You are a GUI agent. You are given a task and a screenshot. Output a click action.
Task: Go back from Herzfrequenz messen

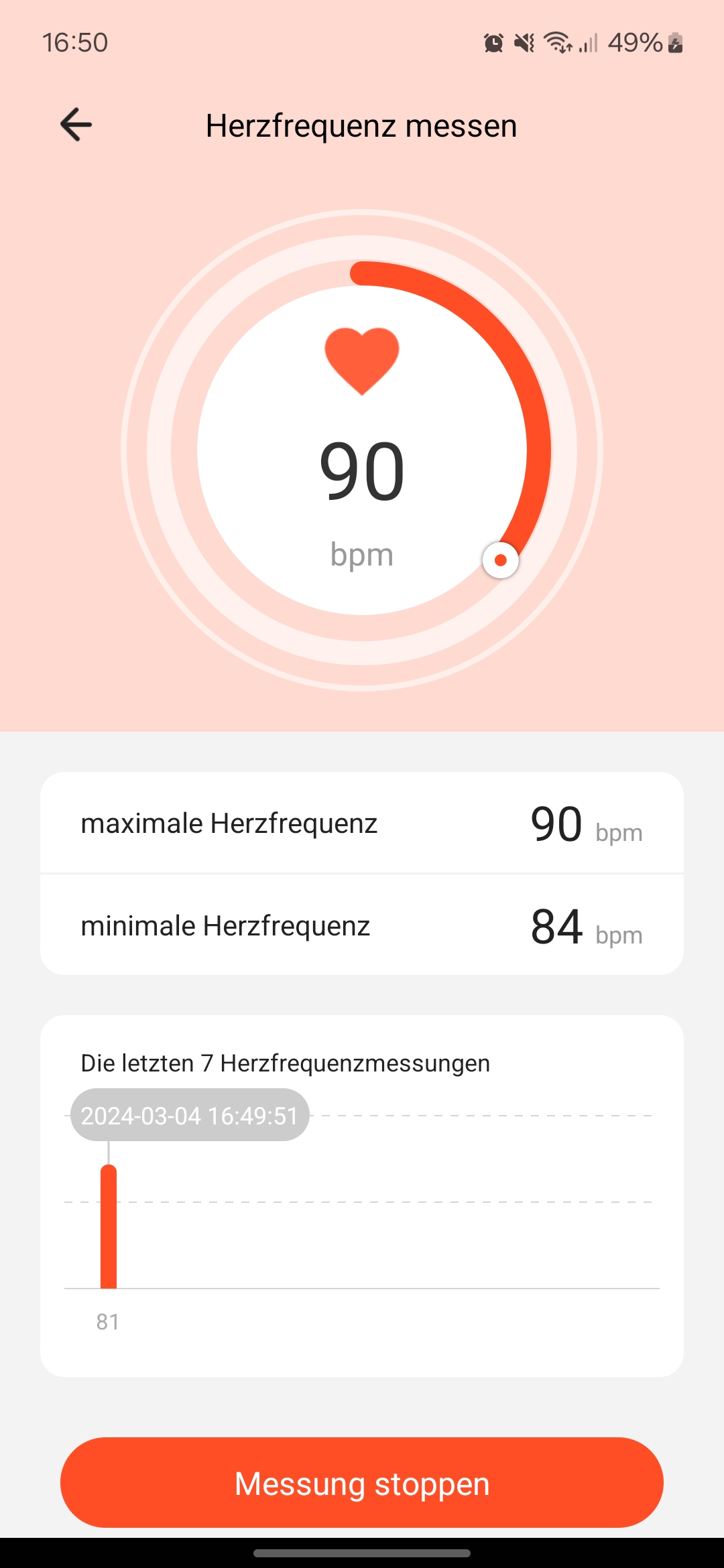(x=76, y=125)
